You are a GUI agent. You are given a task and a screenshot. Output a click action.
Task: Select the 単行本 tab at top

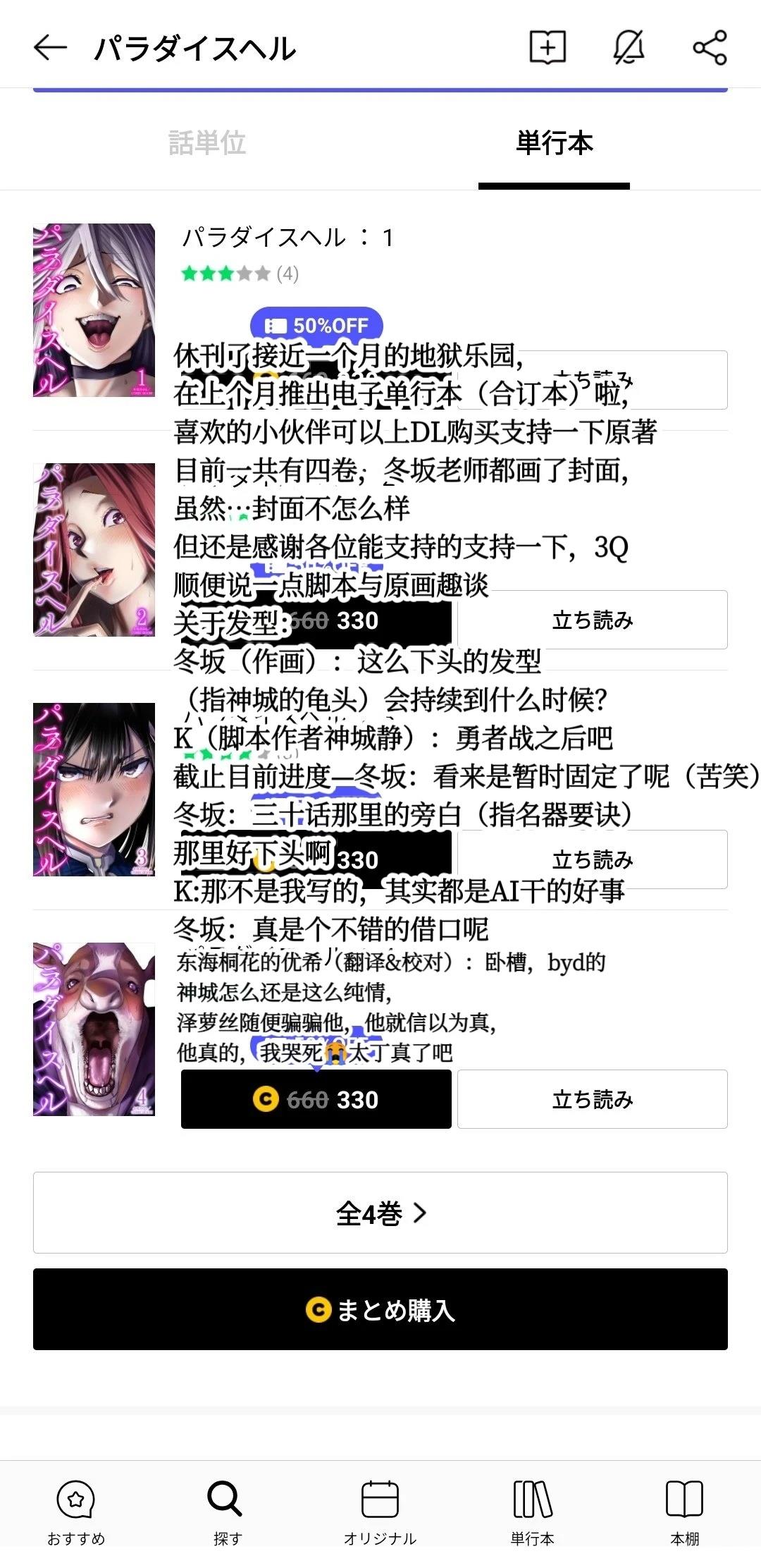click(554, 143)
